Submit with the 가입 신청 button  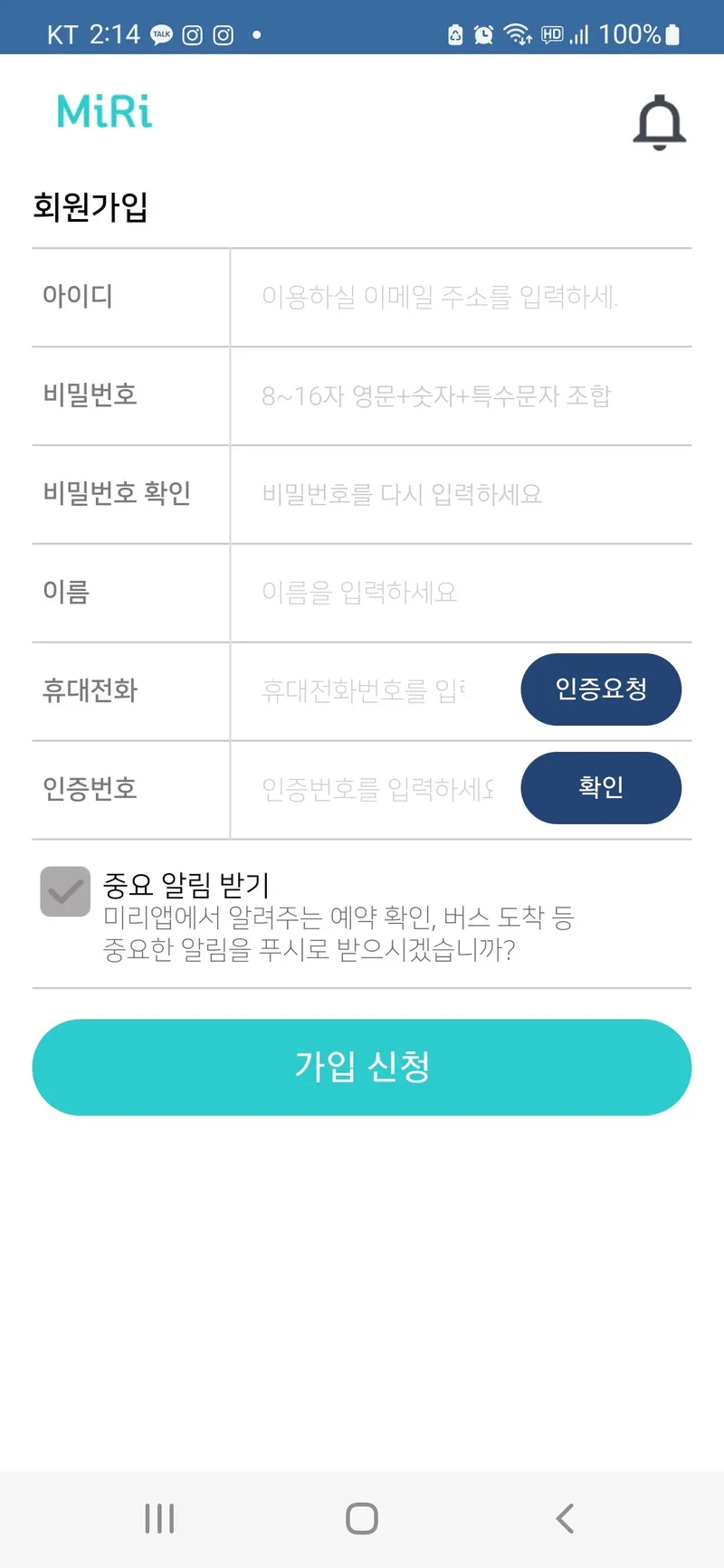362,1067
